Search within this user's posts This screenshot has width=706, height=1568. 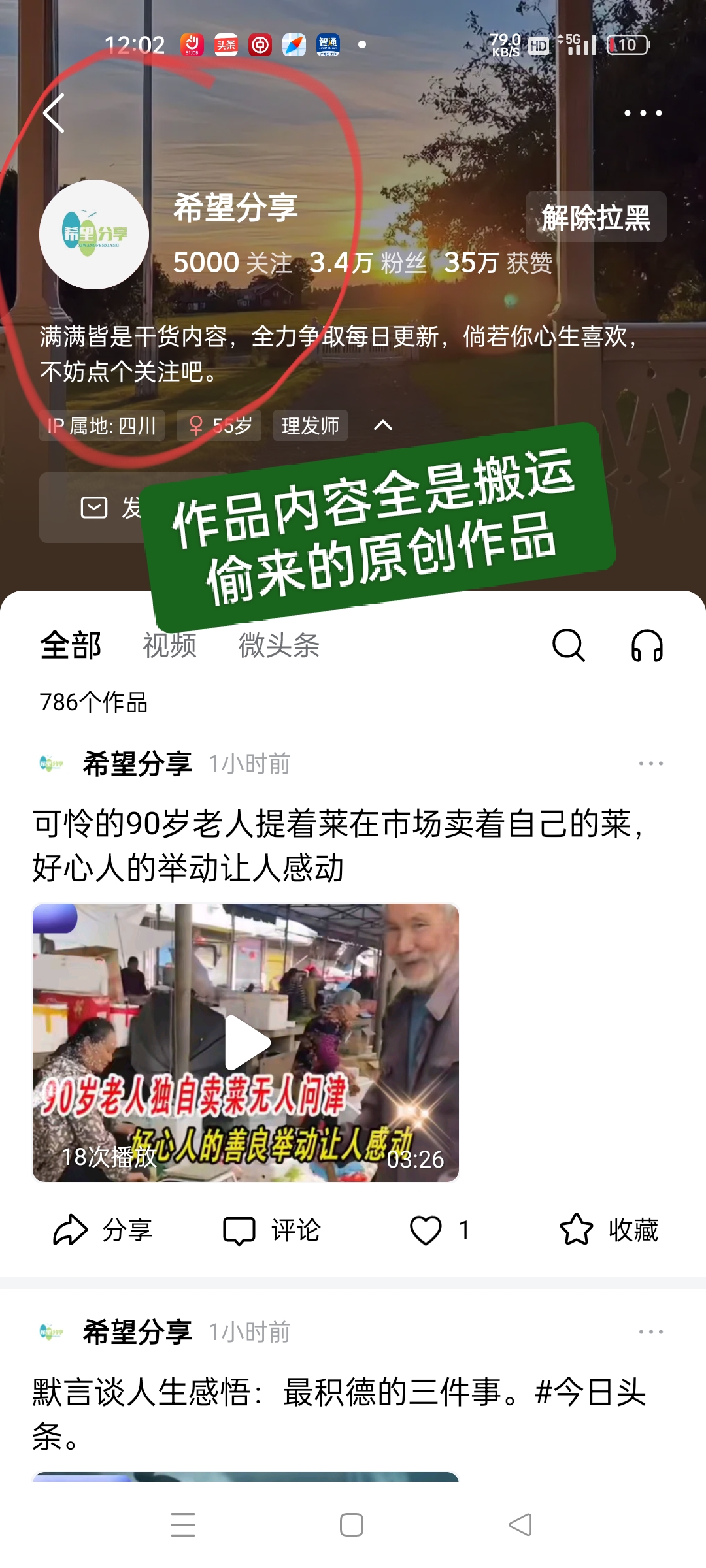pos(568,645)
